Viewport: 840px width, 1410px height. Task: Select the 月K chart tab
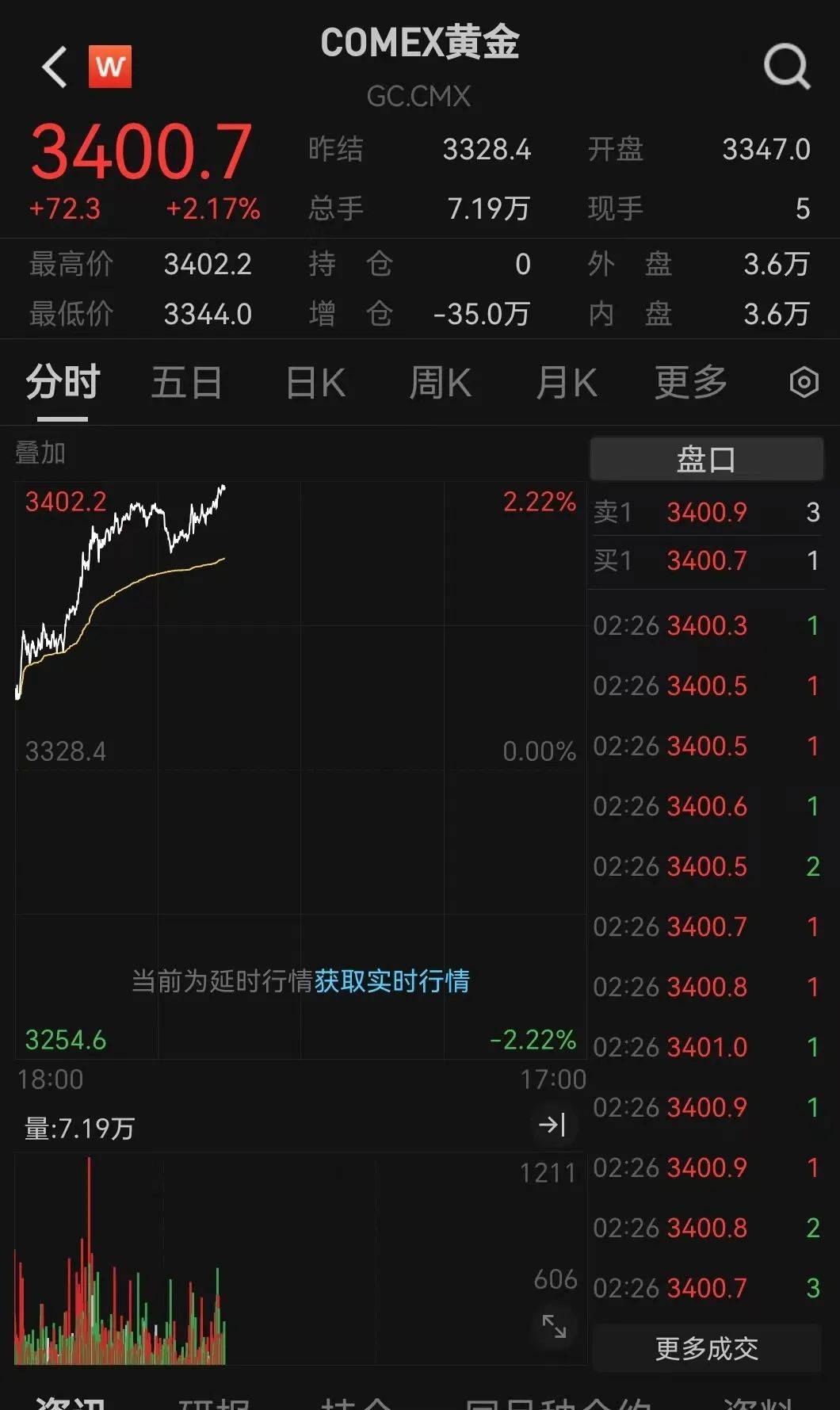click(x=566, y=383)
